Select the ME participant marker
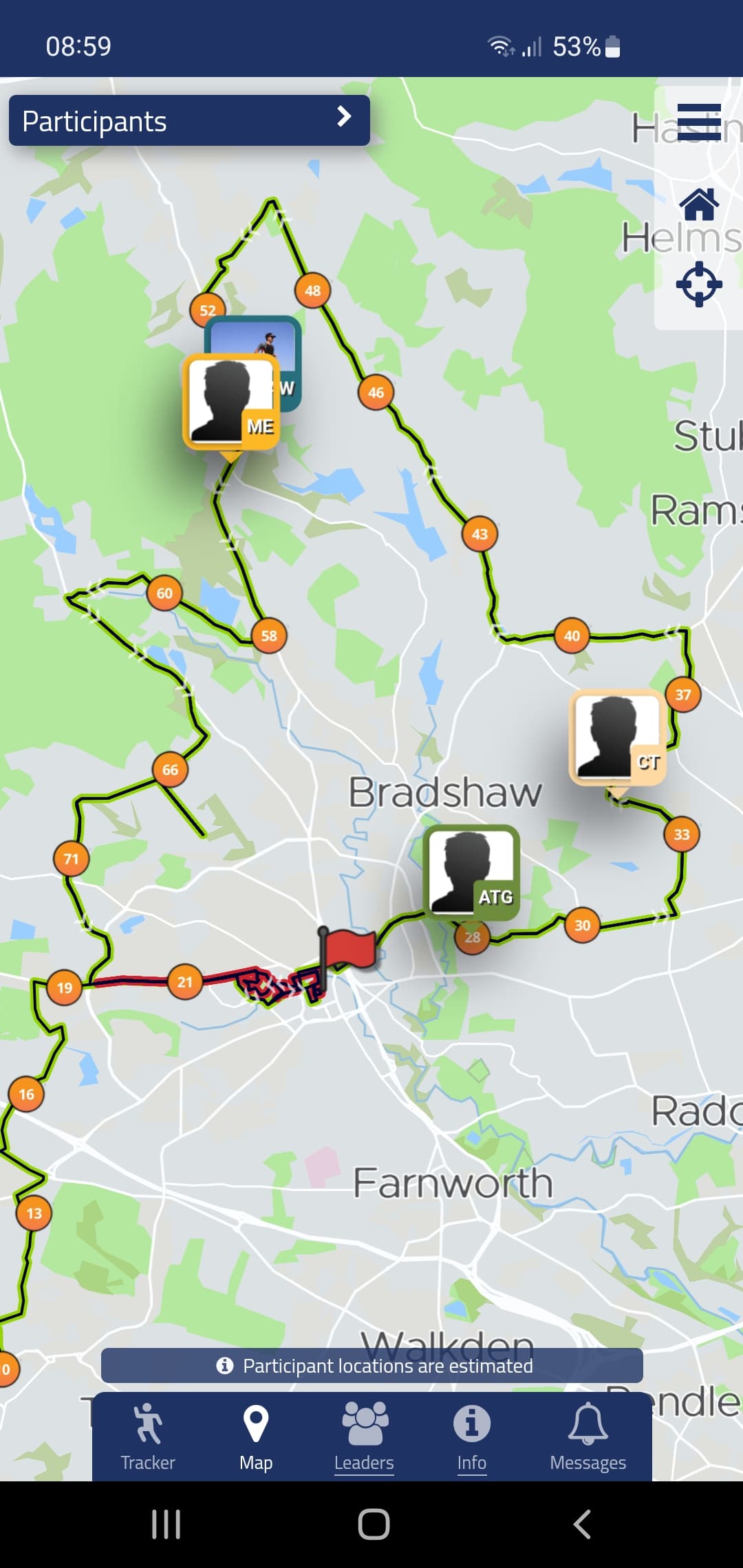The height and width of the screenshot is (1568, 743). coord(231,403)
